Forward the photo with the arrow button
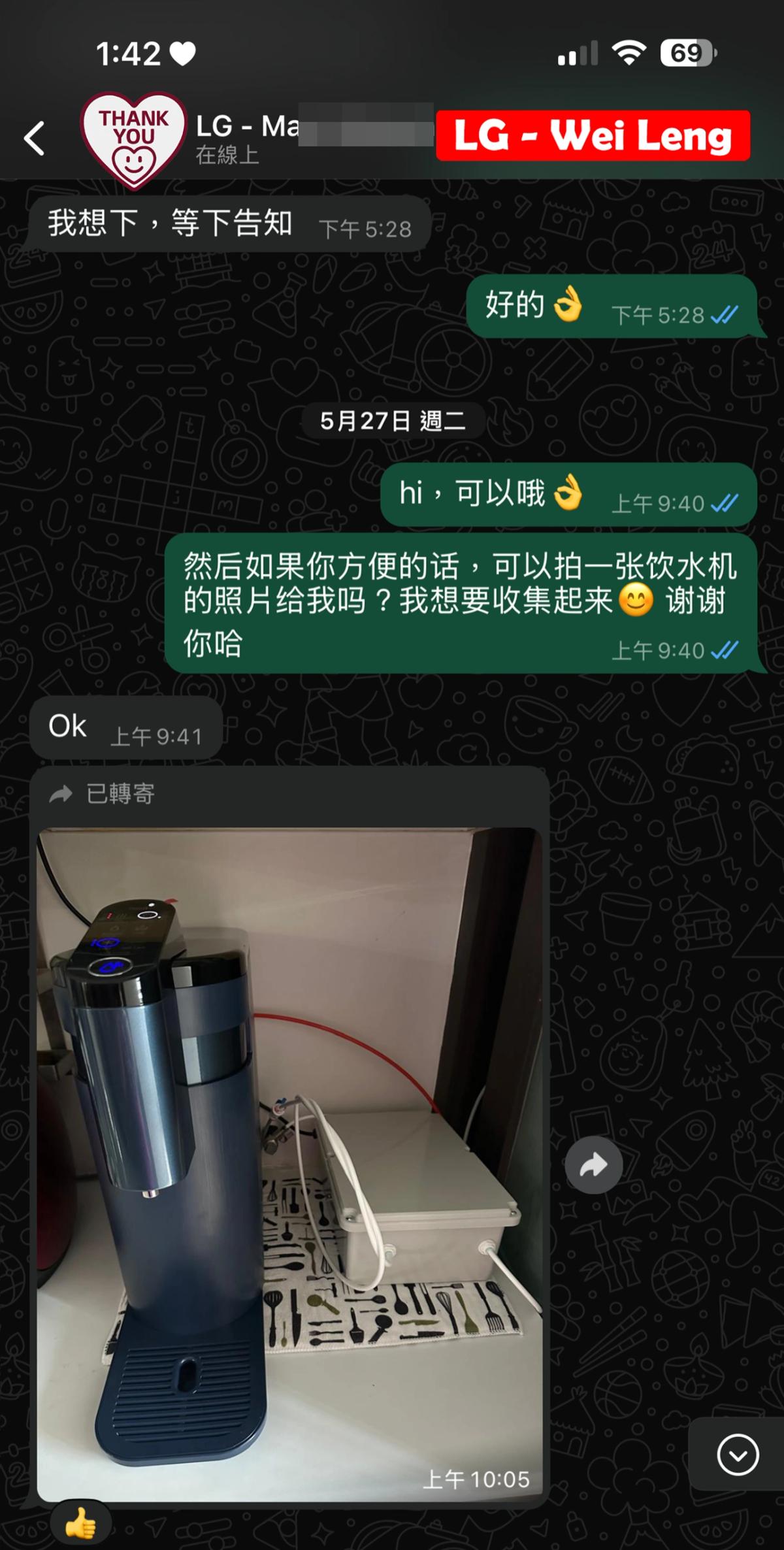 coord(593,1165)
